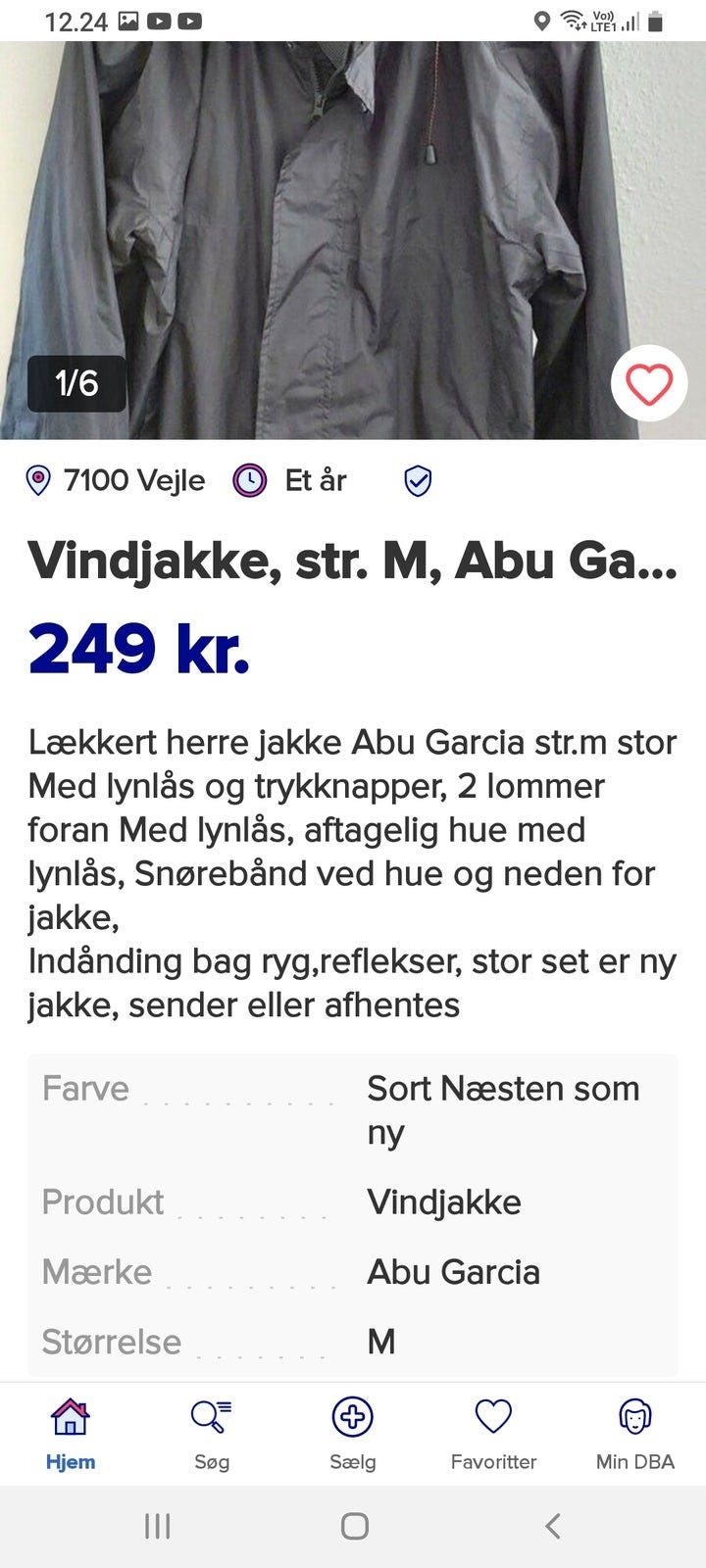706x1568 pixels.
Task: Tap the Mærke value Abu Garcia
Action: click(x=454, y=1272)
